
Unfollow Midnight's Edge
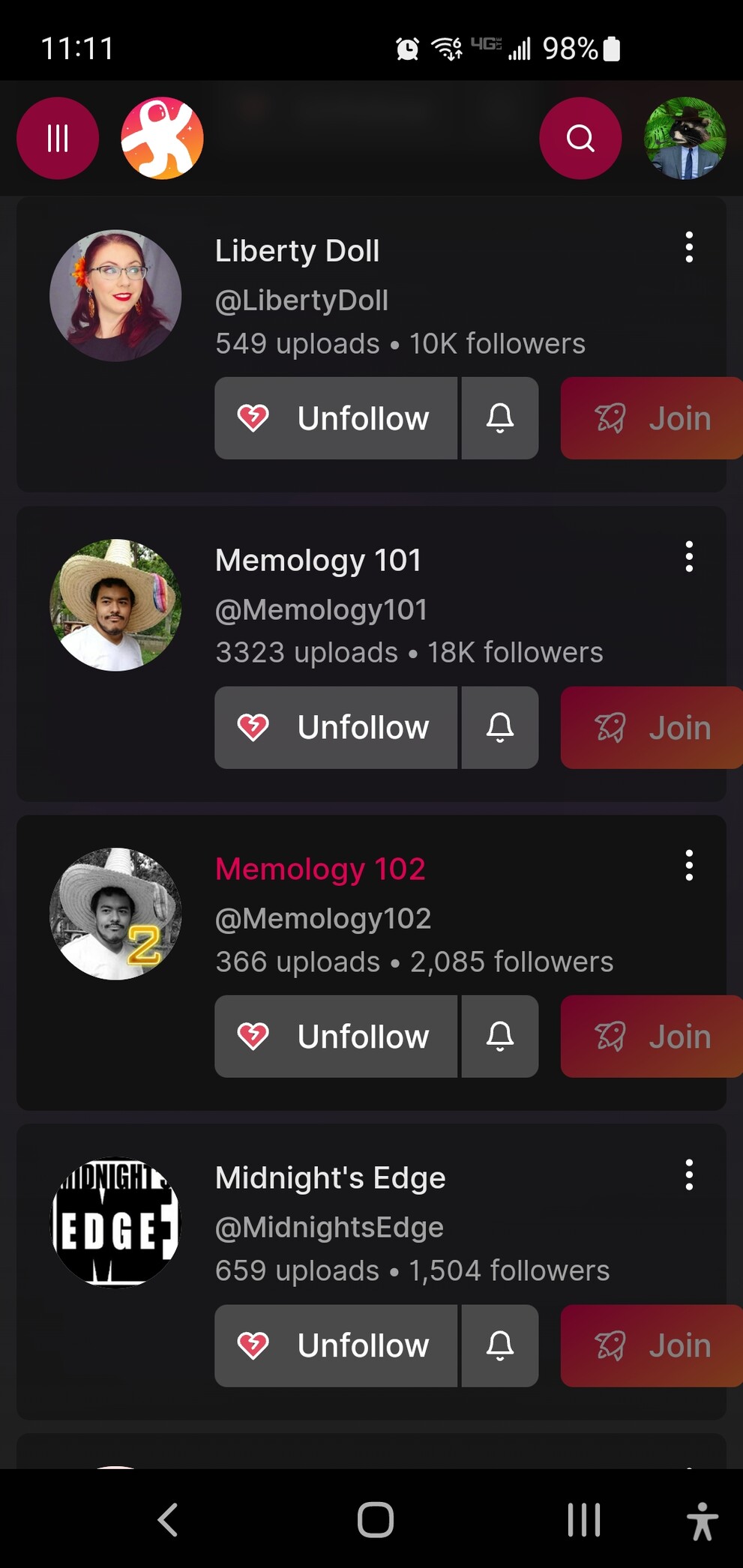point(336,1346)
